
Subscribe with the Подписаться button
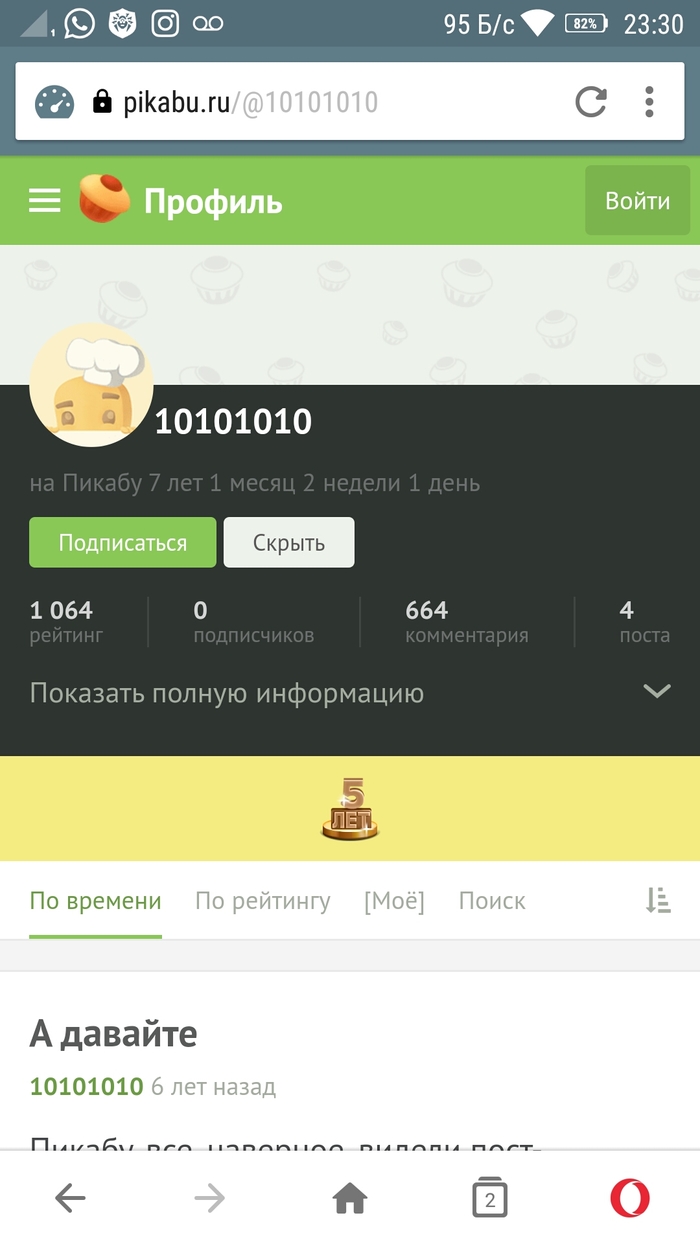(x=122, y=543)
